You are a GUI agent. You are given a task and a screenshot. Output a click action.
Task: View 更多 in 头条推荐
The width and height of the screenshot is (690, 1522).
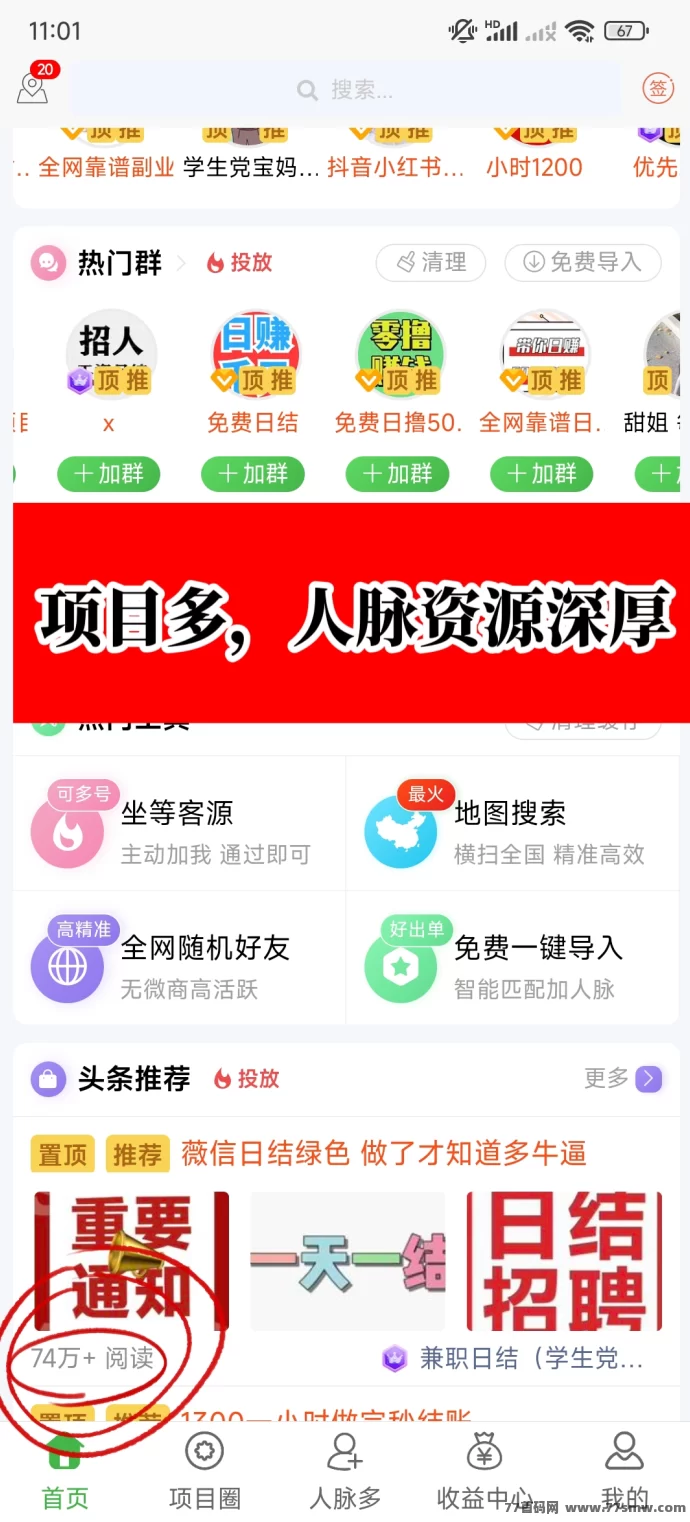622,1078
